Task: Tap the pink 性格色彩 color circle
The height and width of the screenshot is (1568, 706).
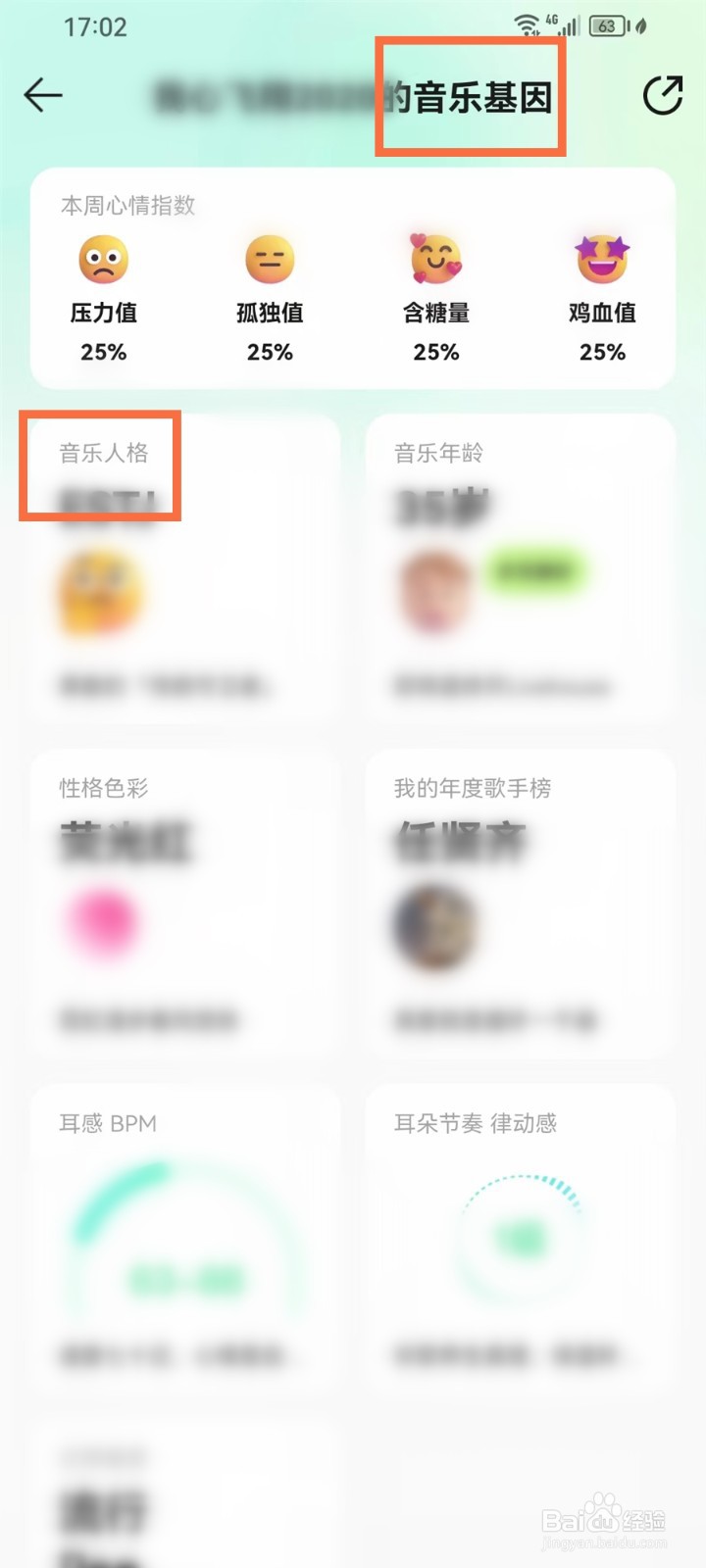Action: click(x=102, y=922)
